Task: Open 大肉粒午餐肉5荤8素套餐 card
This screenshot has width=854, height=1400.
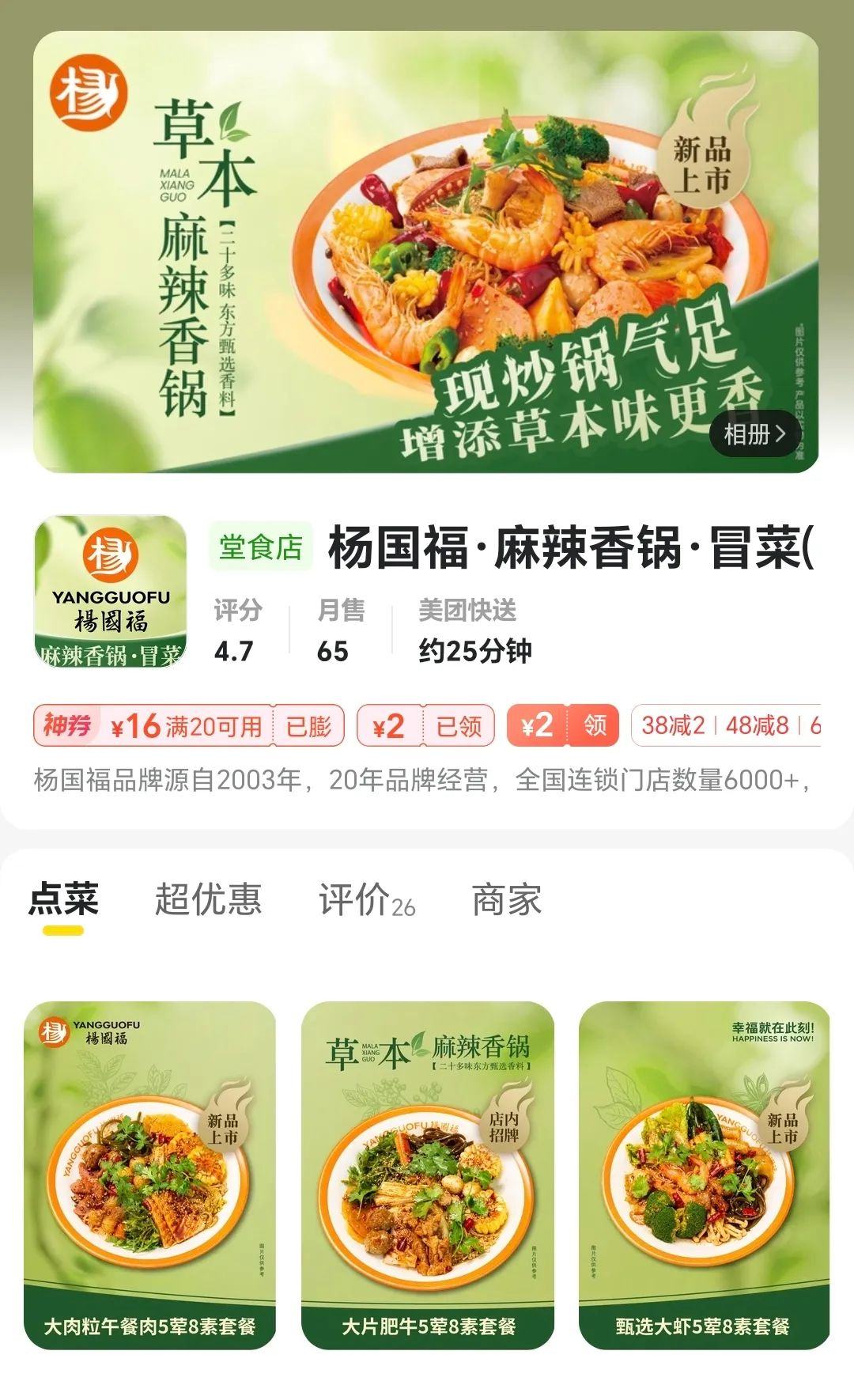Action: pos(150,1175)
